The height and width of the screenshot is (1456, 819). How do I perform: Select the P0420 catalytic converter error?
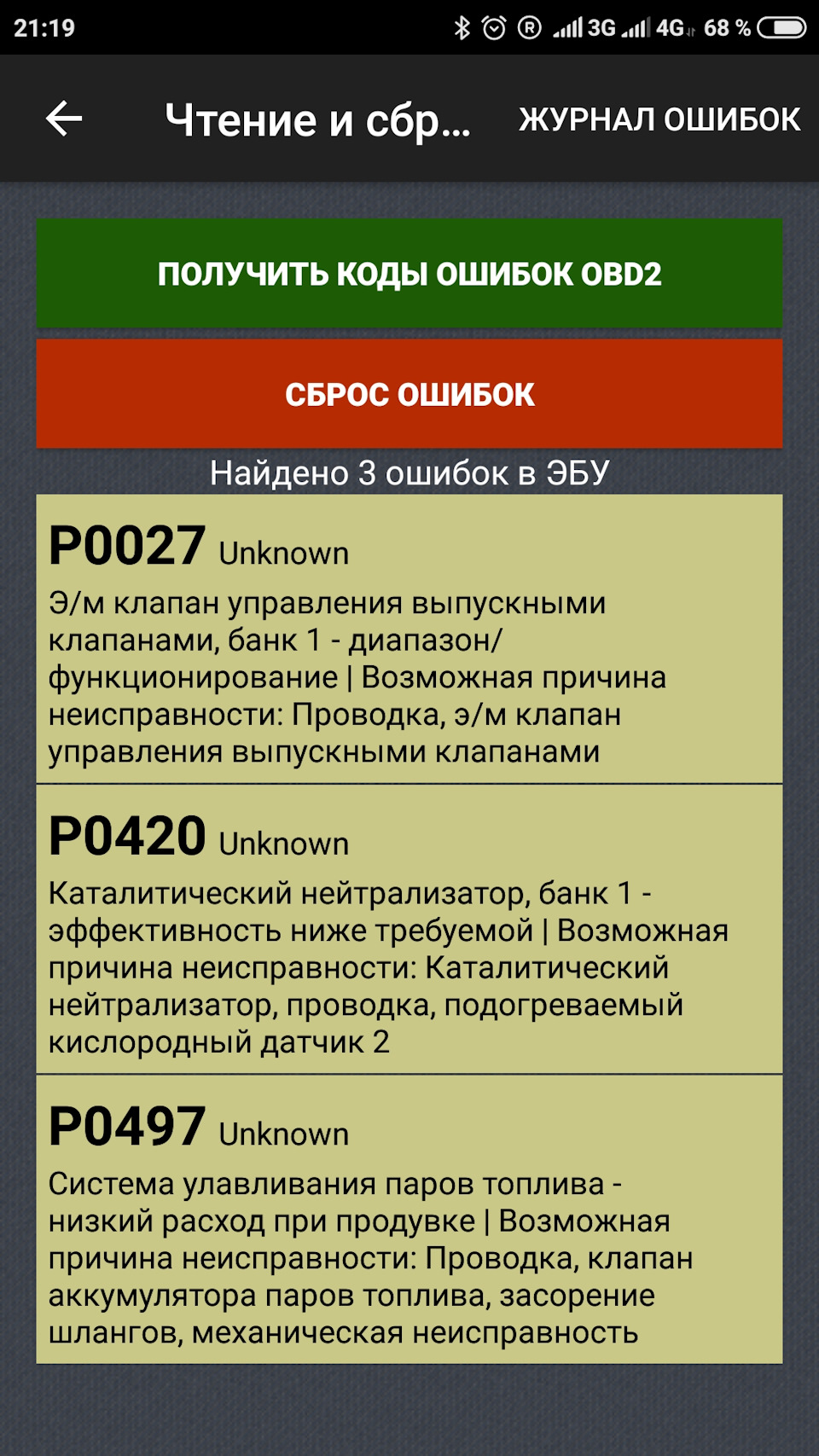pos(409,930)
